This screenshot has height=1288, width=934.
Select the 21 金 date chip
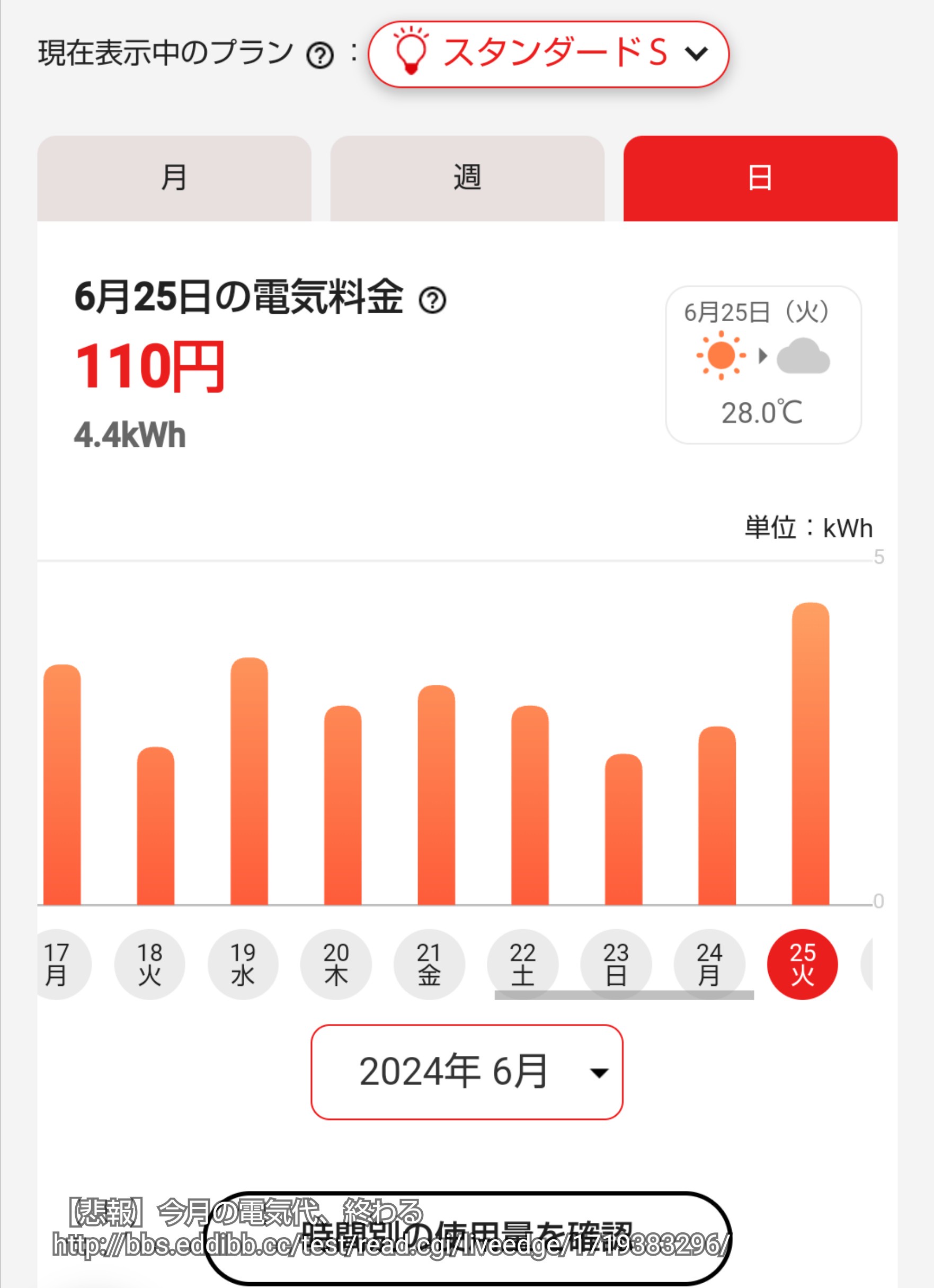pyautogui.click(x=429, y=964)
